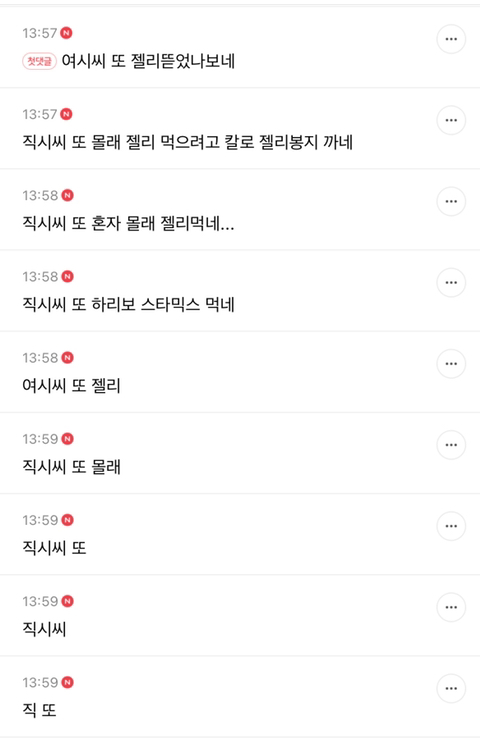Image resolution: width=480 pixels, height=738 pixels.
Task: Open overflow menu on '직시씨 또 몰래' comment
Action: tap(451, 445)
